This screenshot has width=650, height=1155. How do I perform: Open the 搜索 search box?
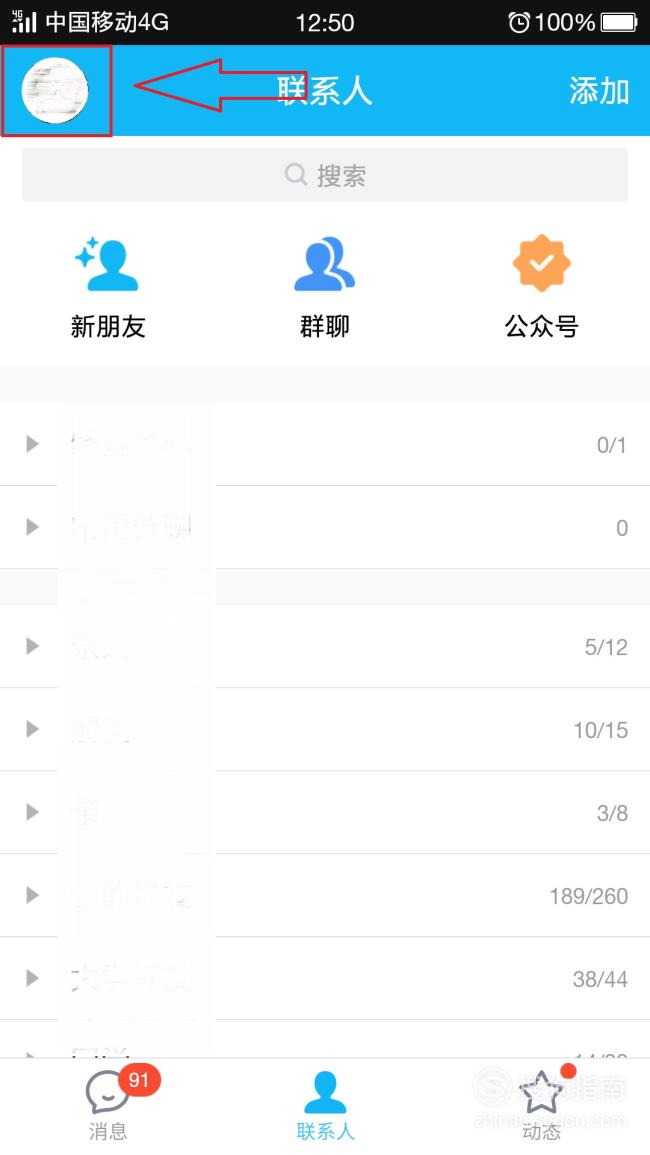point(325,175)
